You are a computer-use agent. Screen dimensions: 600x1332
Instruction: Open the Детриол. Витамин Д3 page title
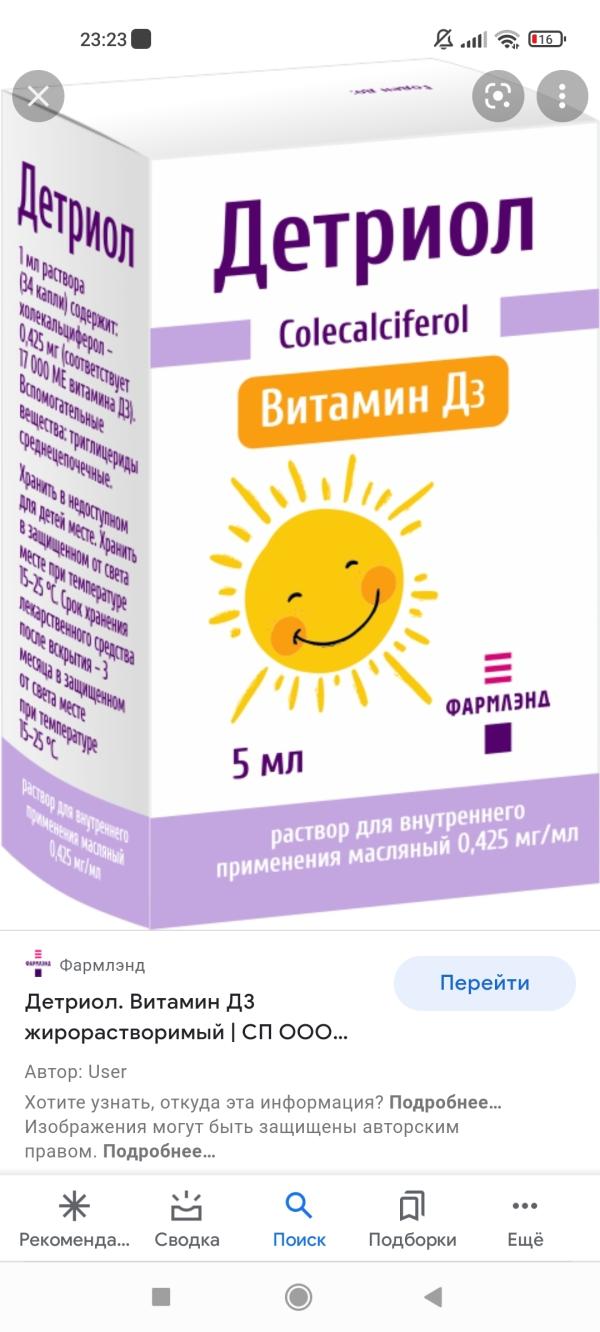187,1018
